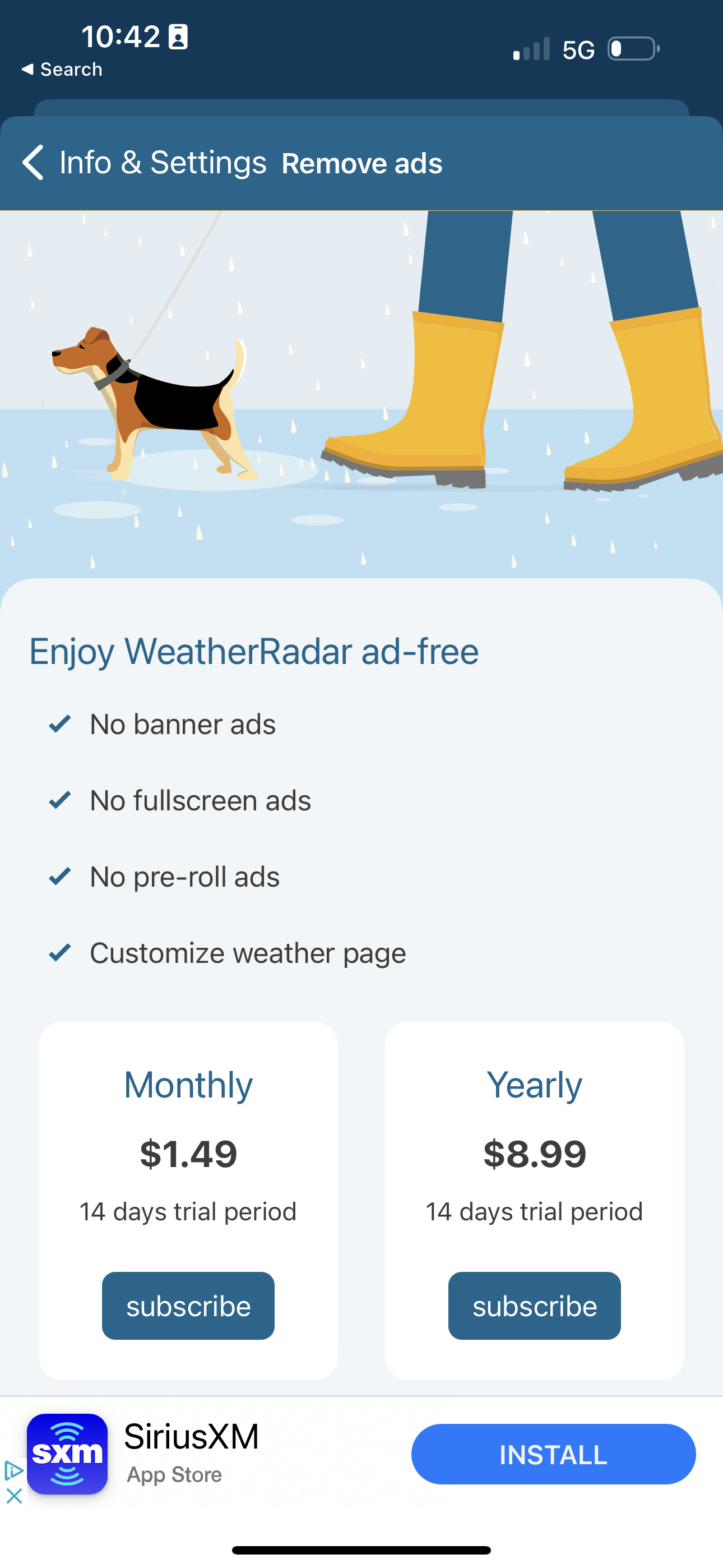Image resolution: width=723 pixels, height=1568 pixels.
Task: Tap INSTALL for SiriusXM
Action: click(x=552, y=1454)
